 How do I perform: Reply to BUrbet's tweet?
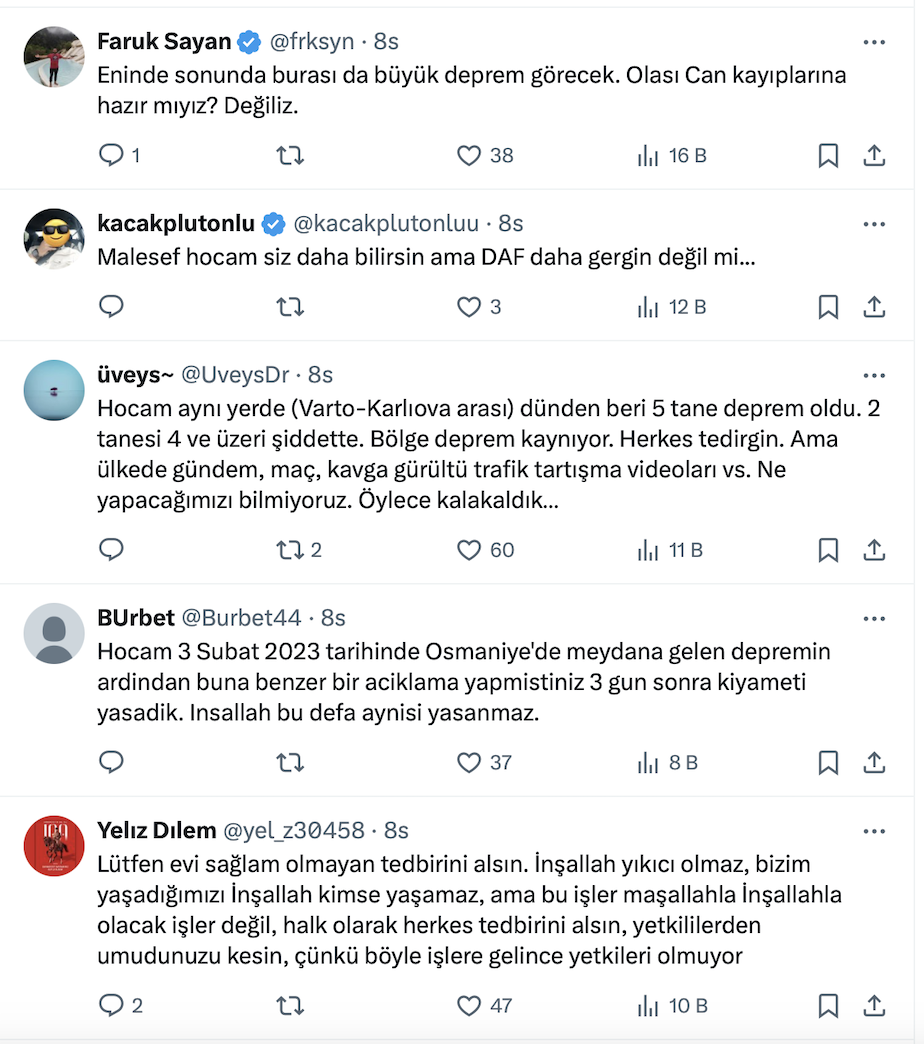point(112,763)
